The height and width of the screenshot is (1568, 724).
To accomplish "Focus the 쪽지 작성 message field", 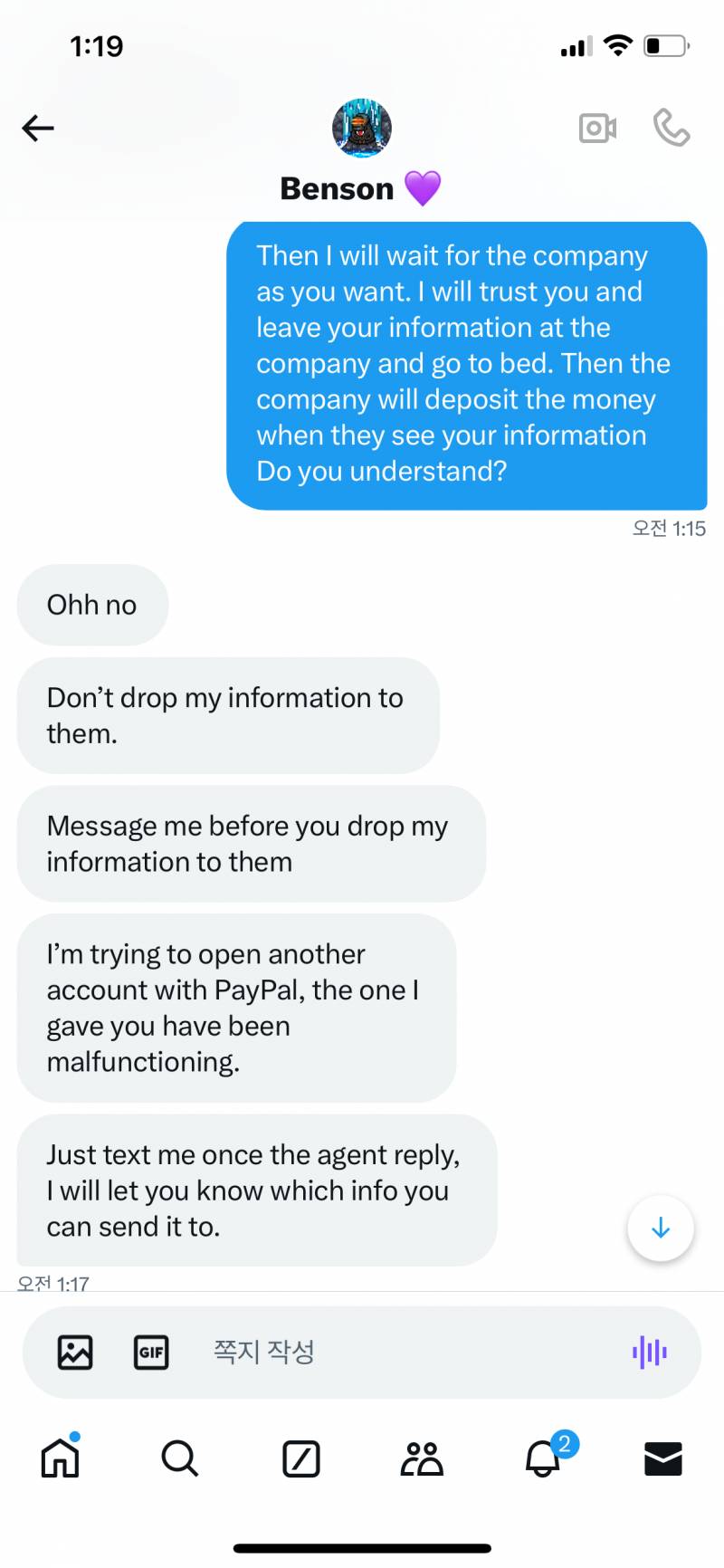I will point(398,1352).
